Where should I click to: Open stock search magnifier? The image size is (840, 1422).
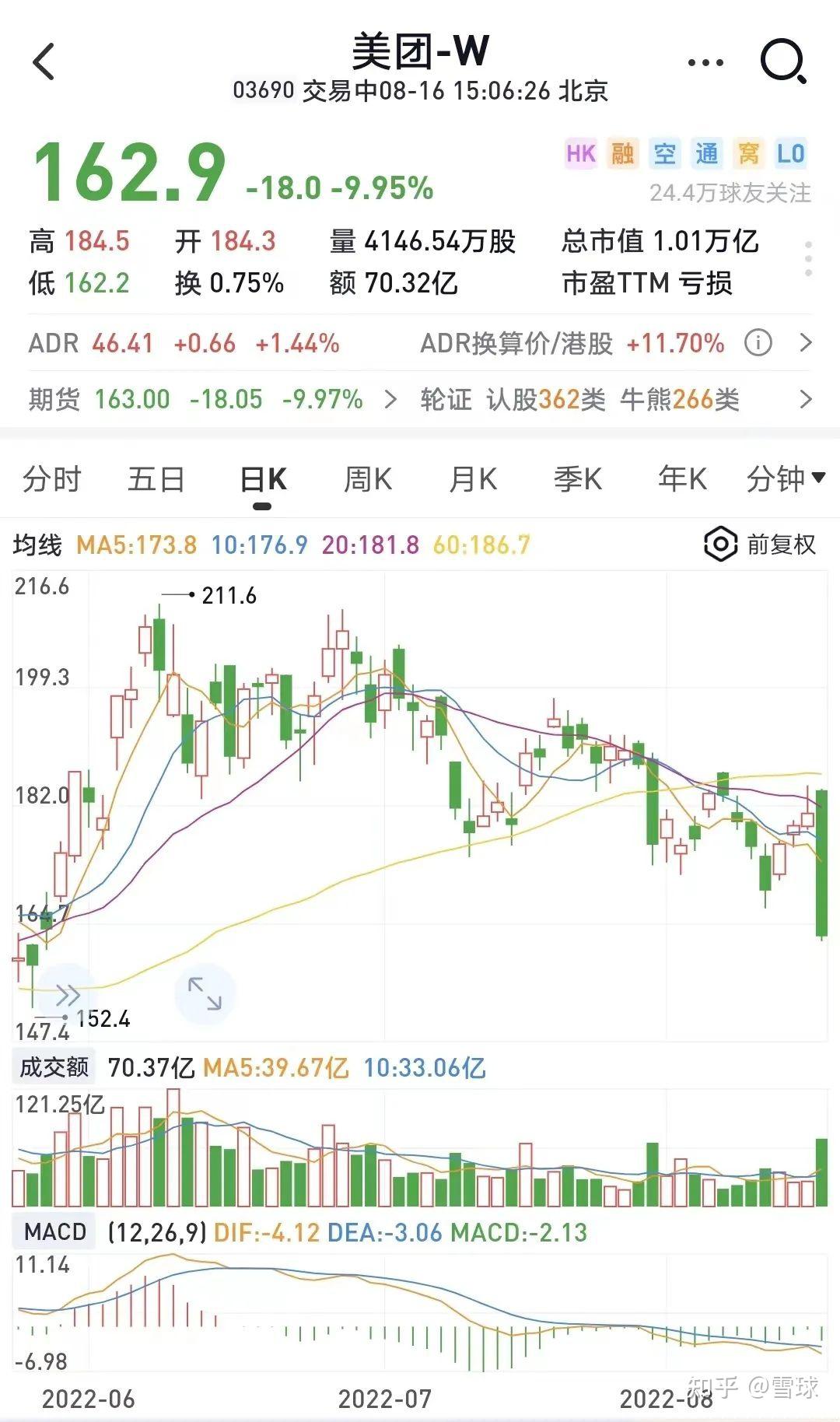coord(782,61)
